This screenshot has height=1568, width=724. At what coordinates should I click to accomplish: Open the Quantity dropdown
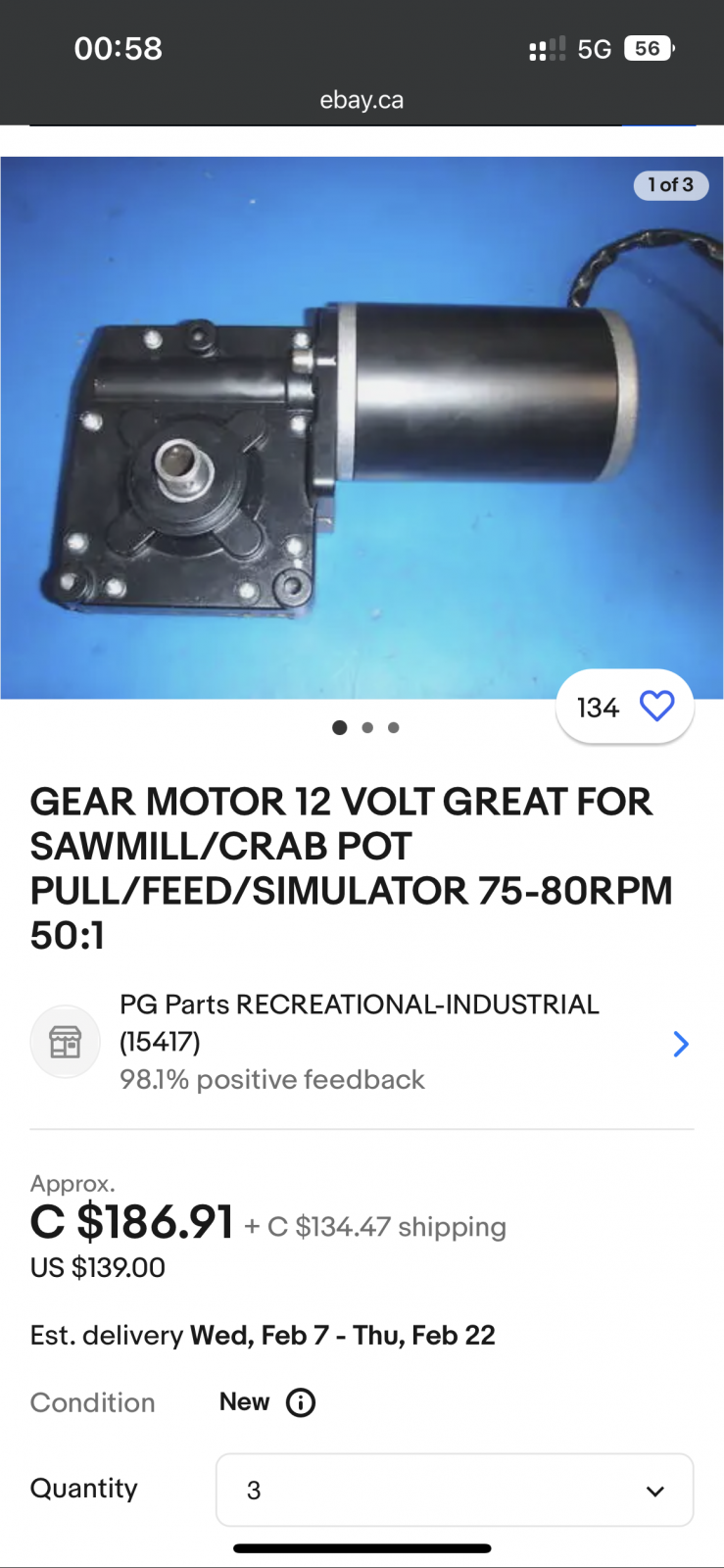[x=455, y=1490]
